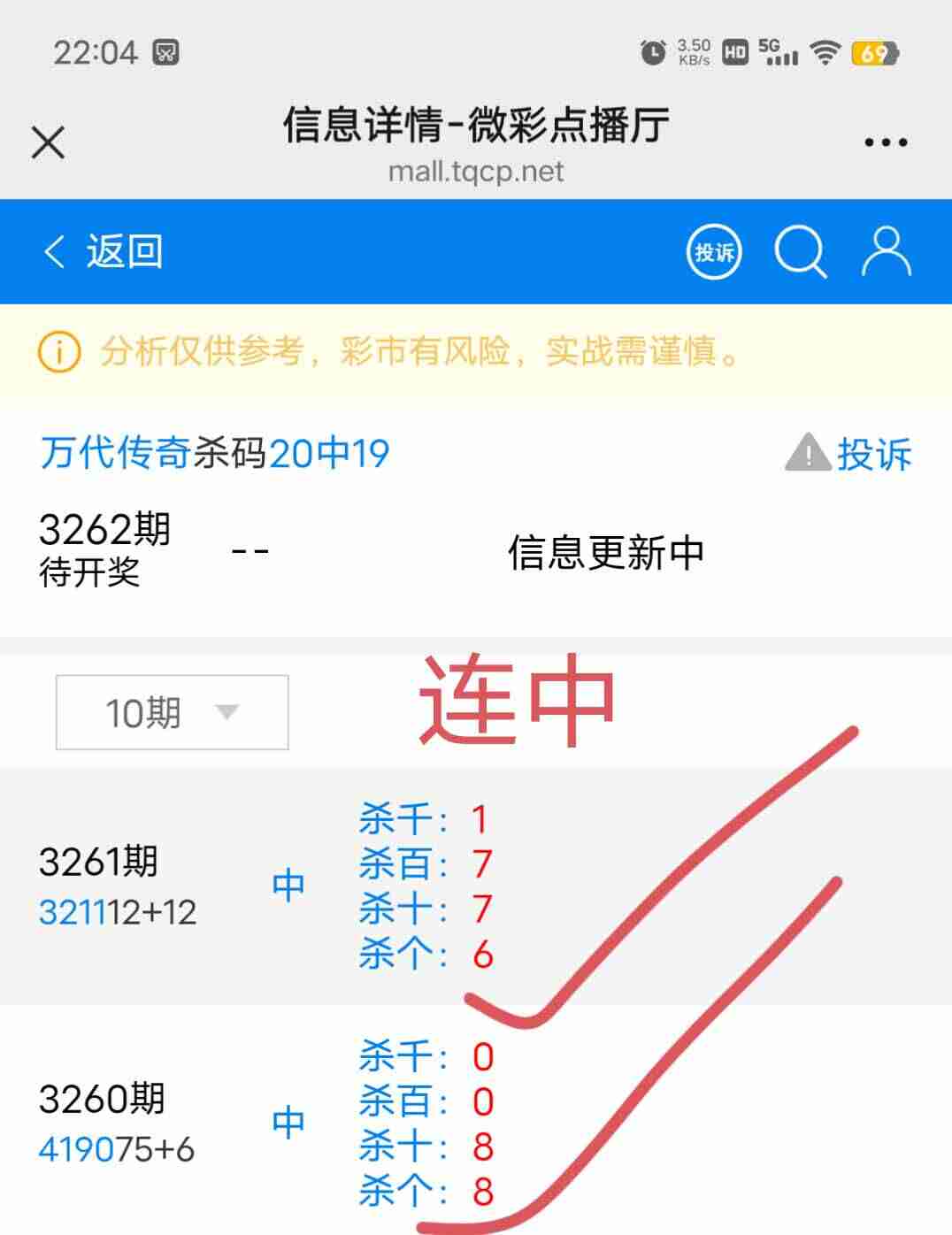Viewport: 952px width, 1235px height.
Task: Tap the alarm clock icon in status bar
Action: pos(652,52)
